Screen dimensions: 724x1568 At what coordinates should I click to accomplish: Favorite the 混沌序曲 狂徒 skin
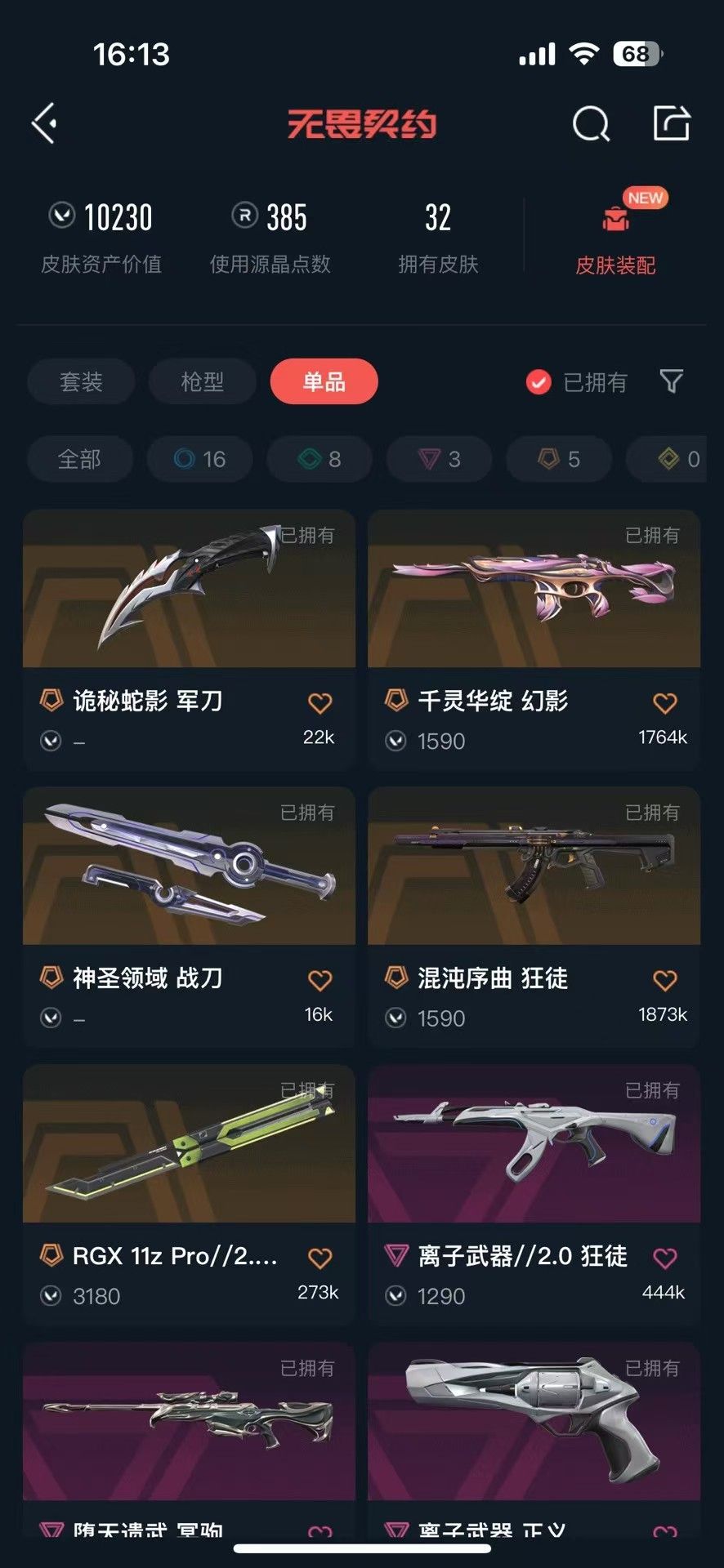(x=665, y=978)
